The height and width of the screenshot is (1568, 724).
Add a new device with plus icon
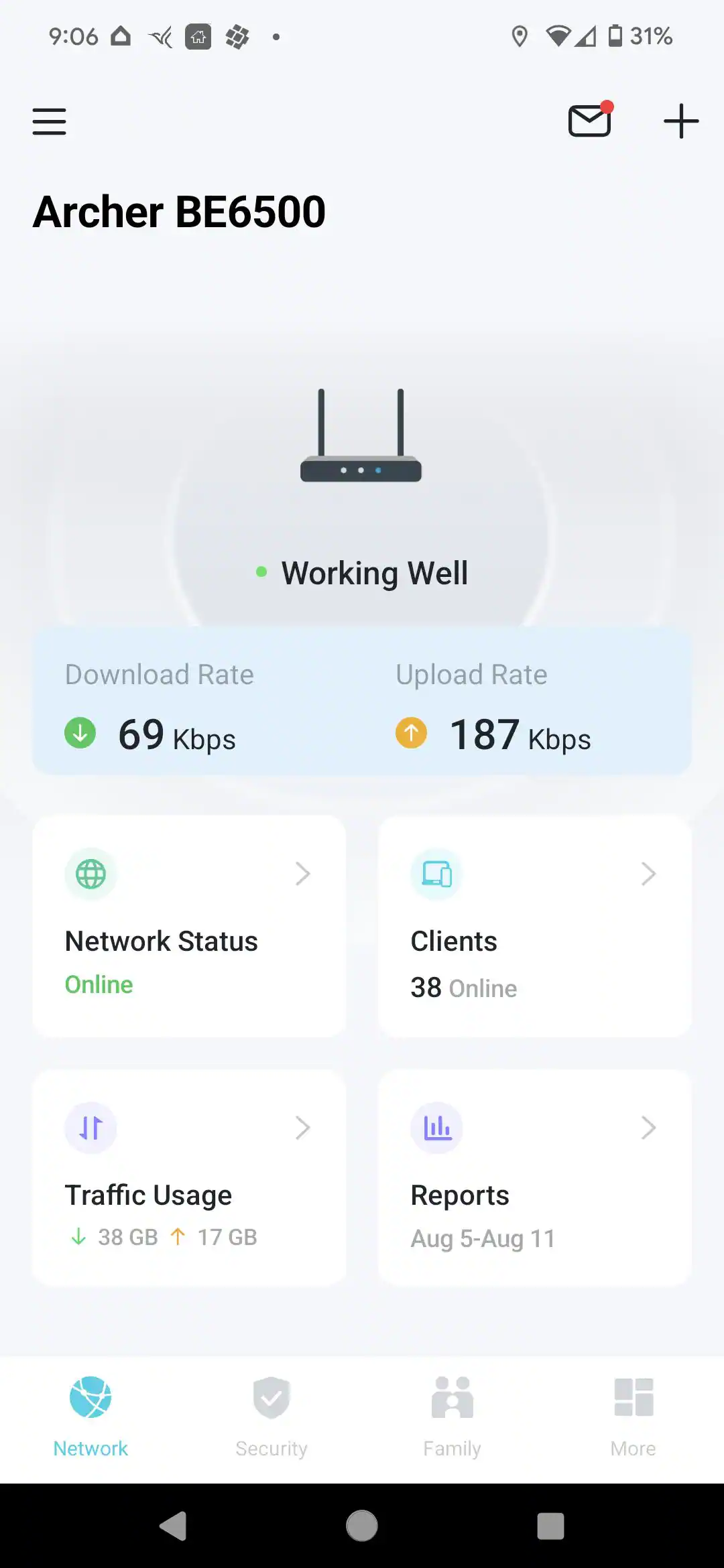pos(680,121)
